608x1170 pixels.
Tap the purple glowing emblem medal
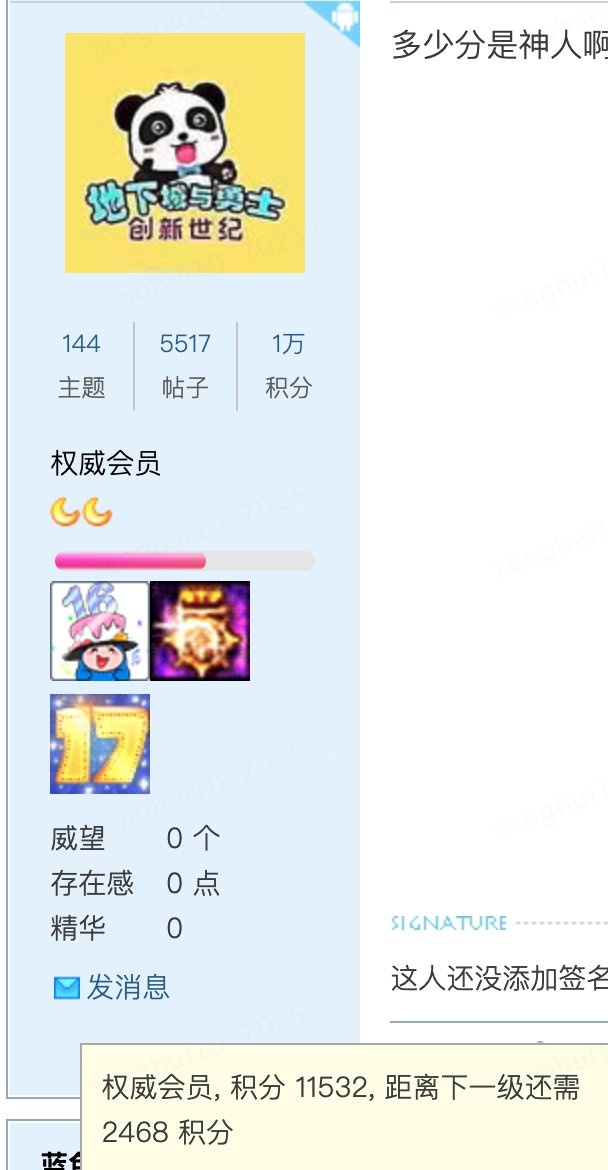click(200, 631)
